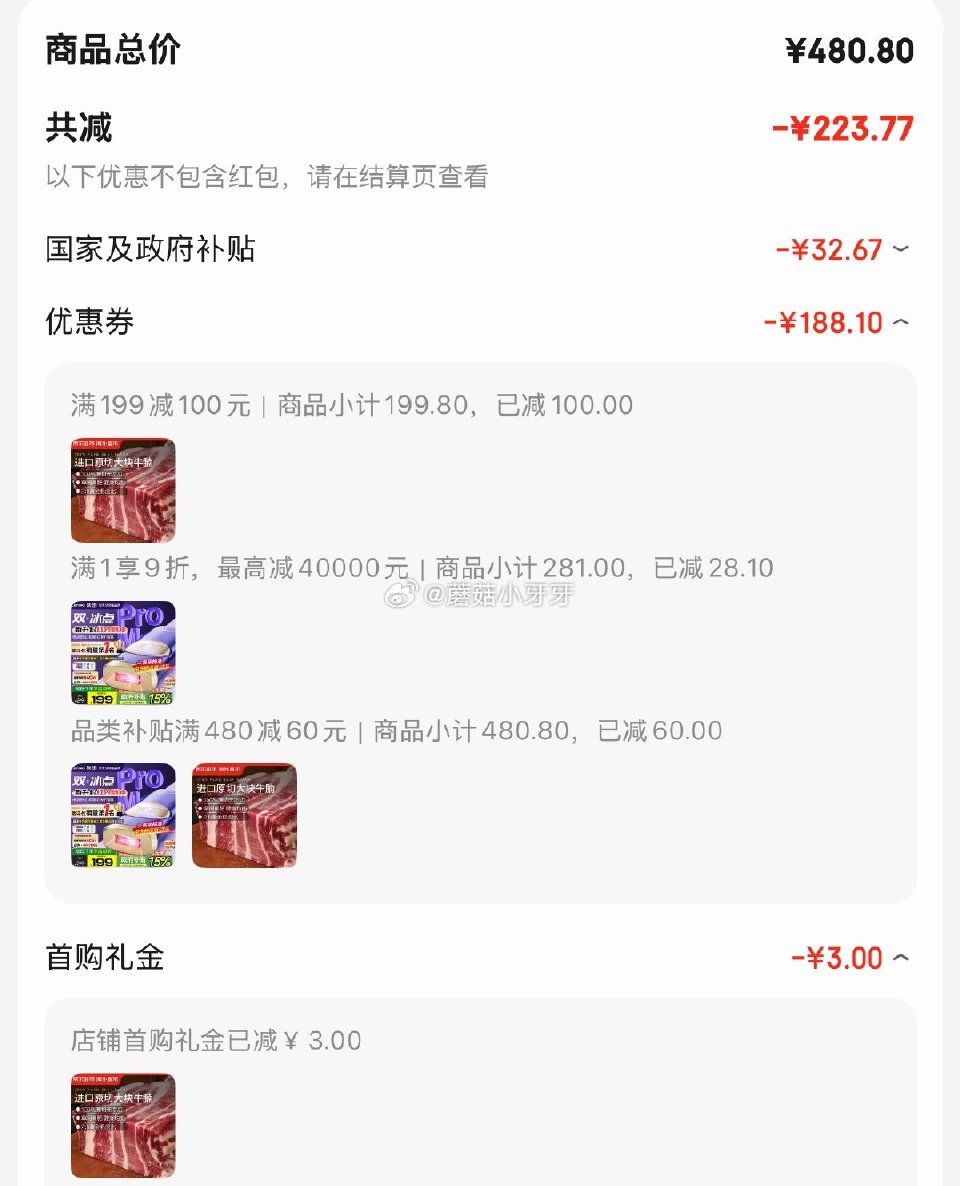
Task: Click the 商品总价 ¥480.80 amount
Action: (855, 50)
